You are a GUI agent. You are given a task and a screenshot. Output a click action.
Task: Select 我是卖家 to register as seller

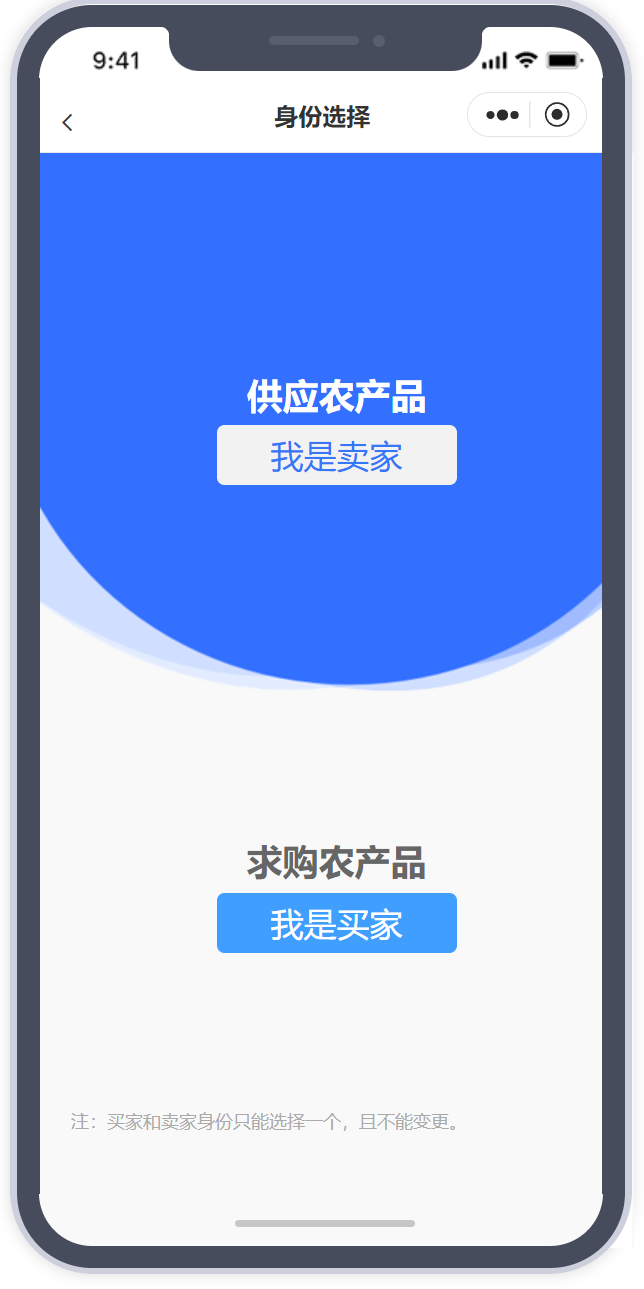coord(336,456)
